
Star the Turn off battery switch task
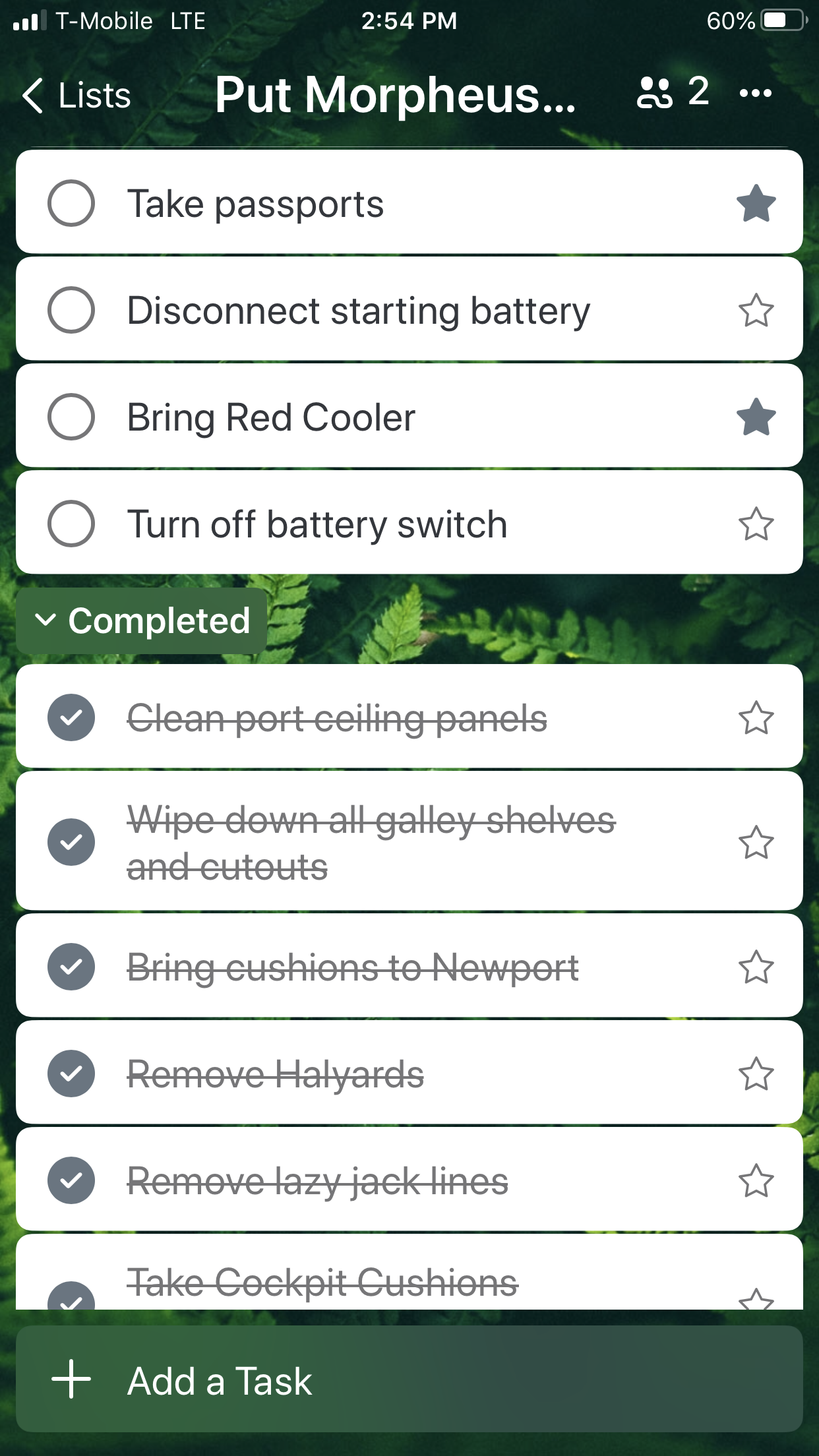coord(756,524)
